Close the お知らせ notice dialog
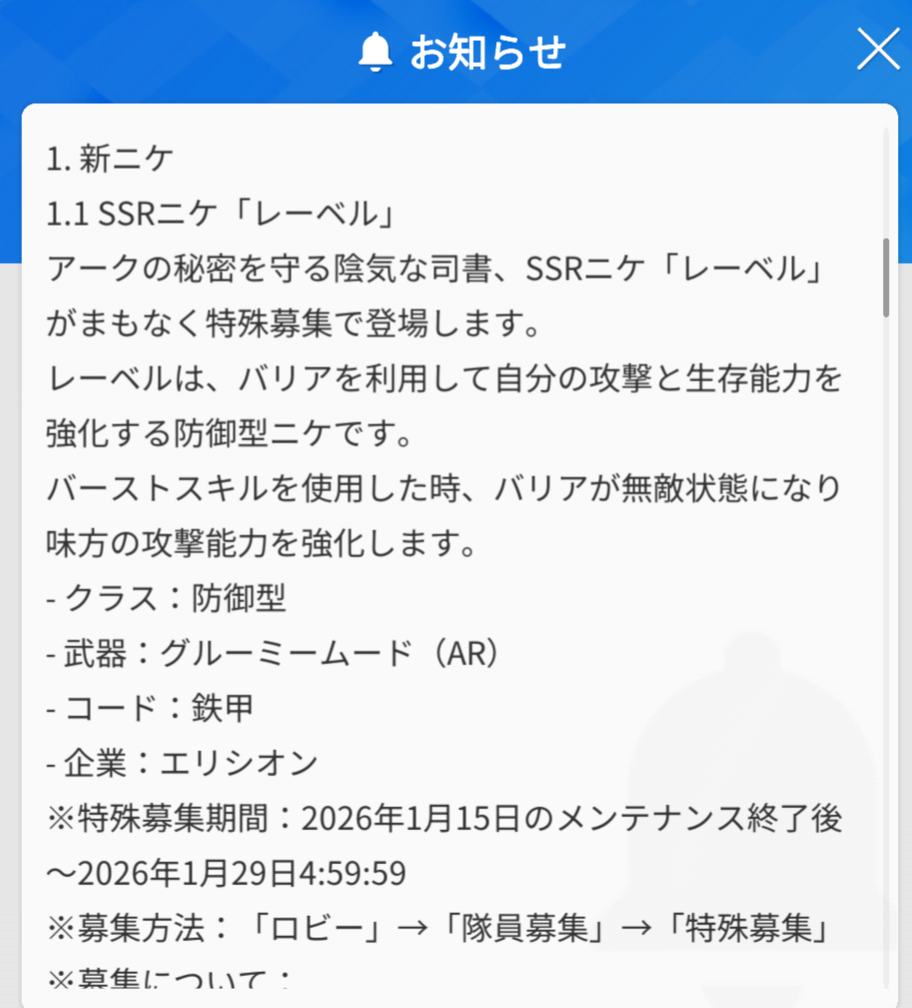The image size is (912, 1008). point(878,49)
